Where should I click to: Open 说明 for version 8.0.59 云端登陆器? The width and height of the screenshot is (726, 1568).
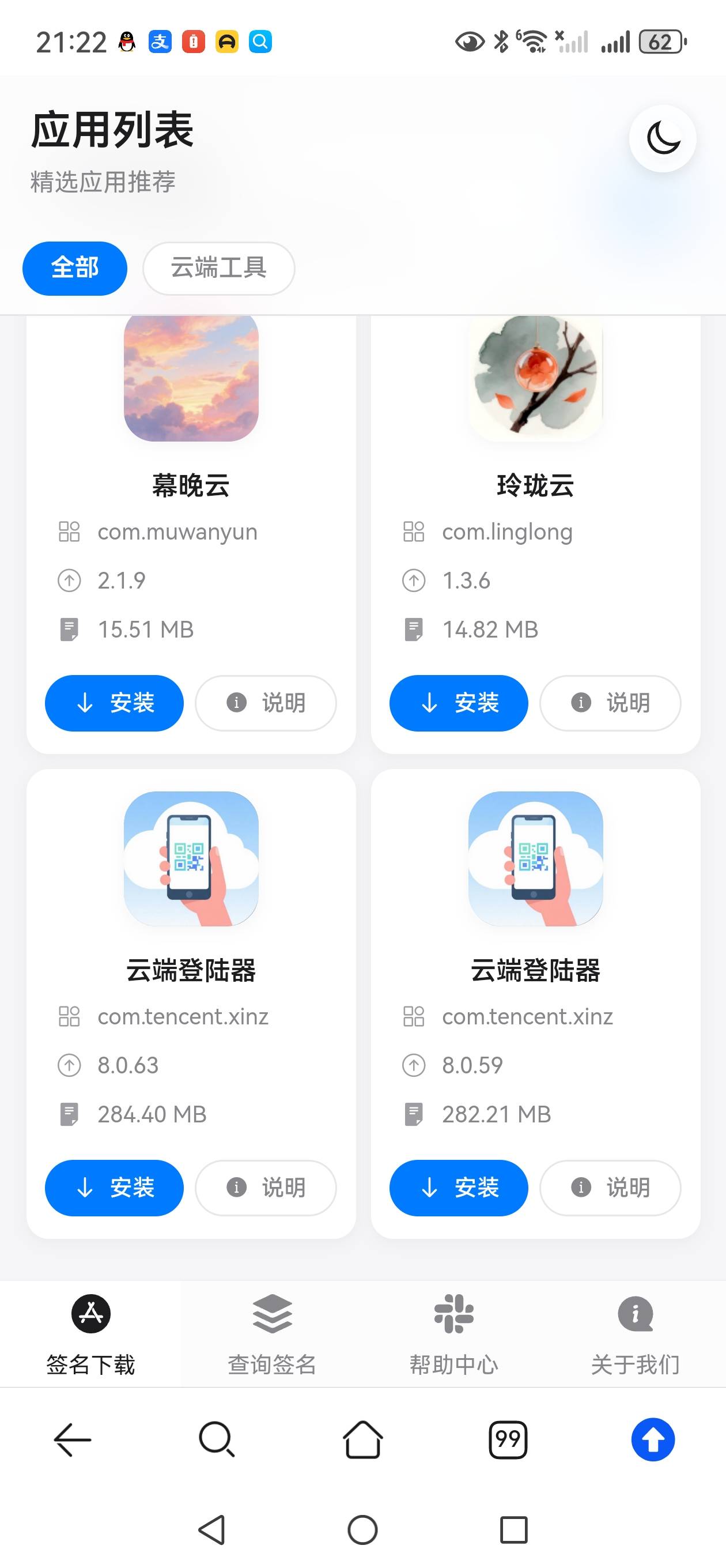(x=610, y=1188)
